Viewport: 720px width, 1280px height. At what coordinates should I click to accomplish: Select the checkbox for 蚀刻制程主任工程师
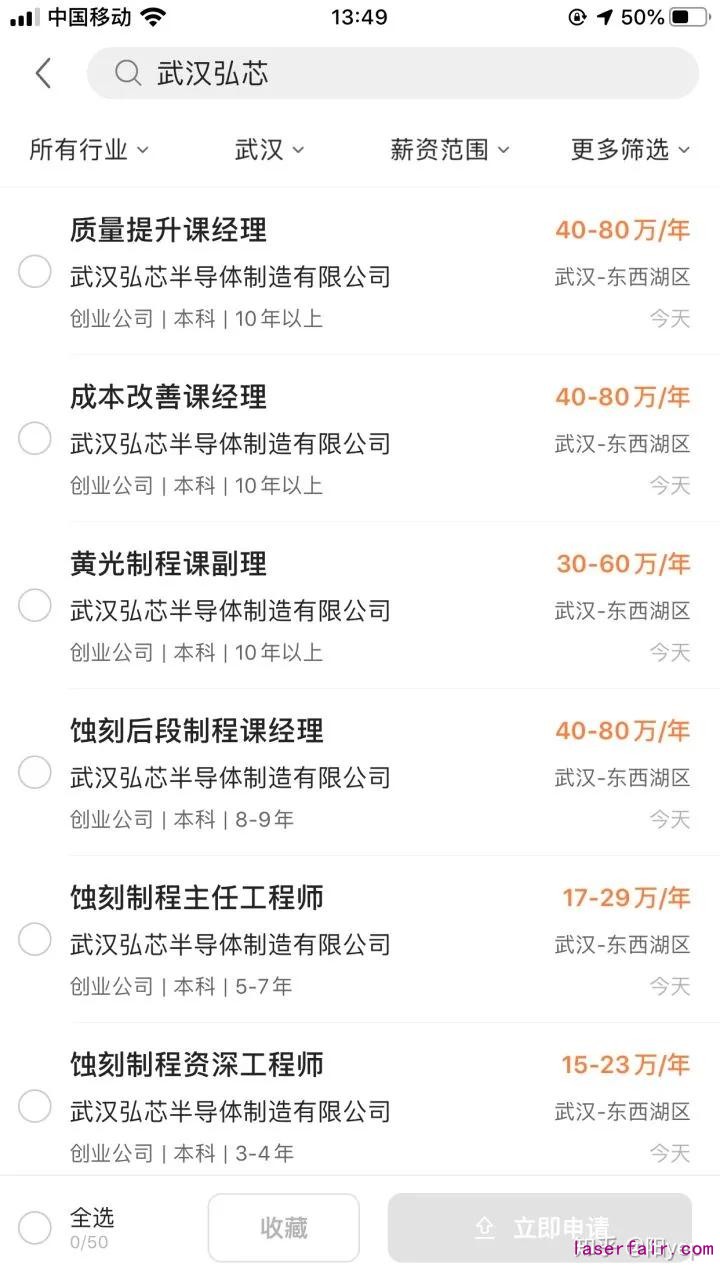(35, 939)
